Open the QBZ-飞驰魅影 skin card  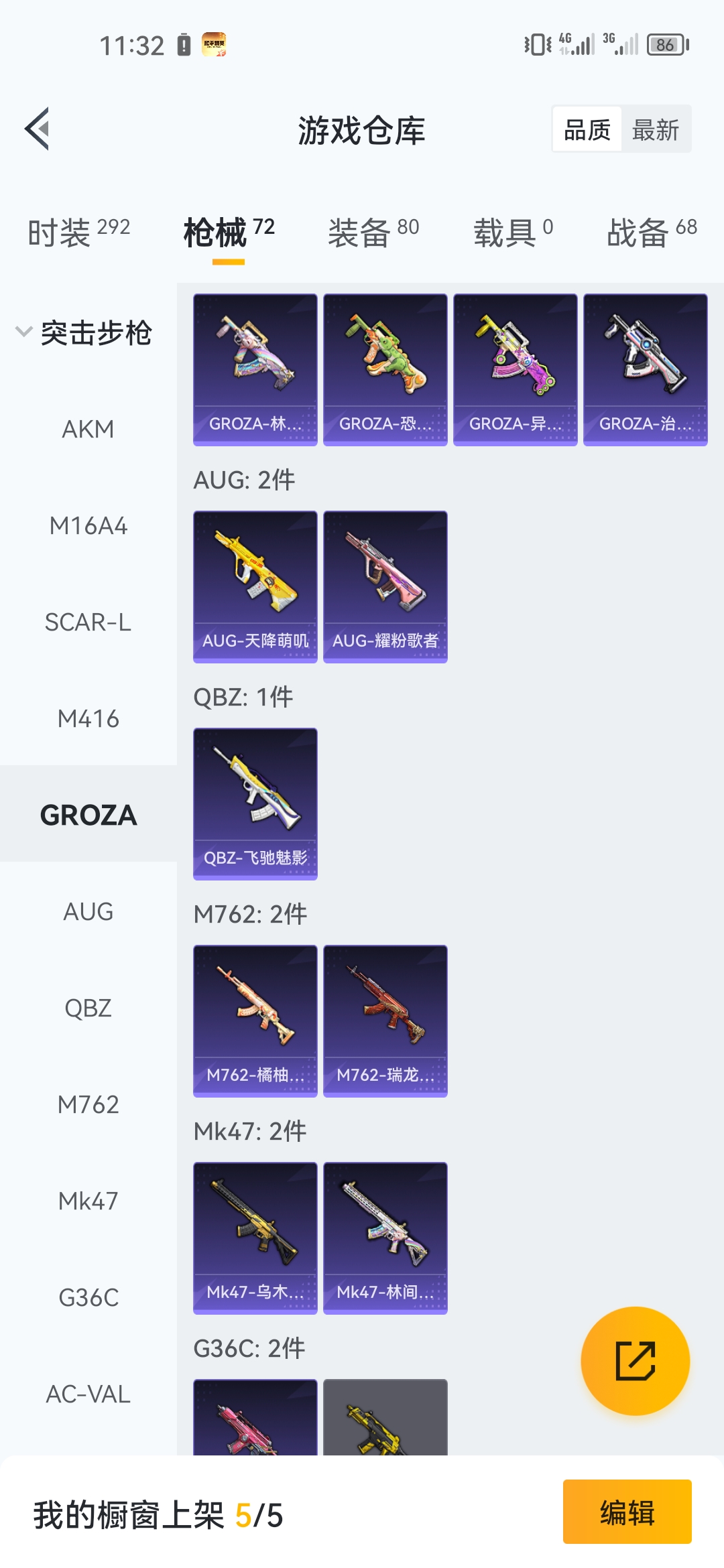point(255,803)
